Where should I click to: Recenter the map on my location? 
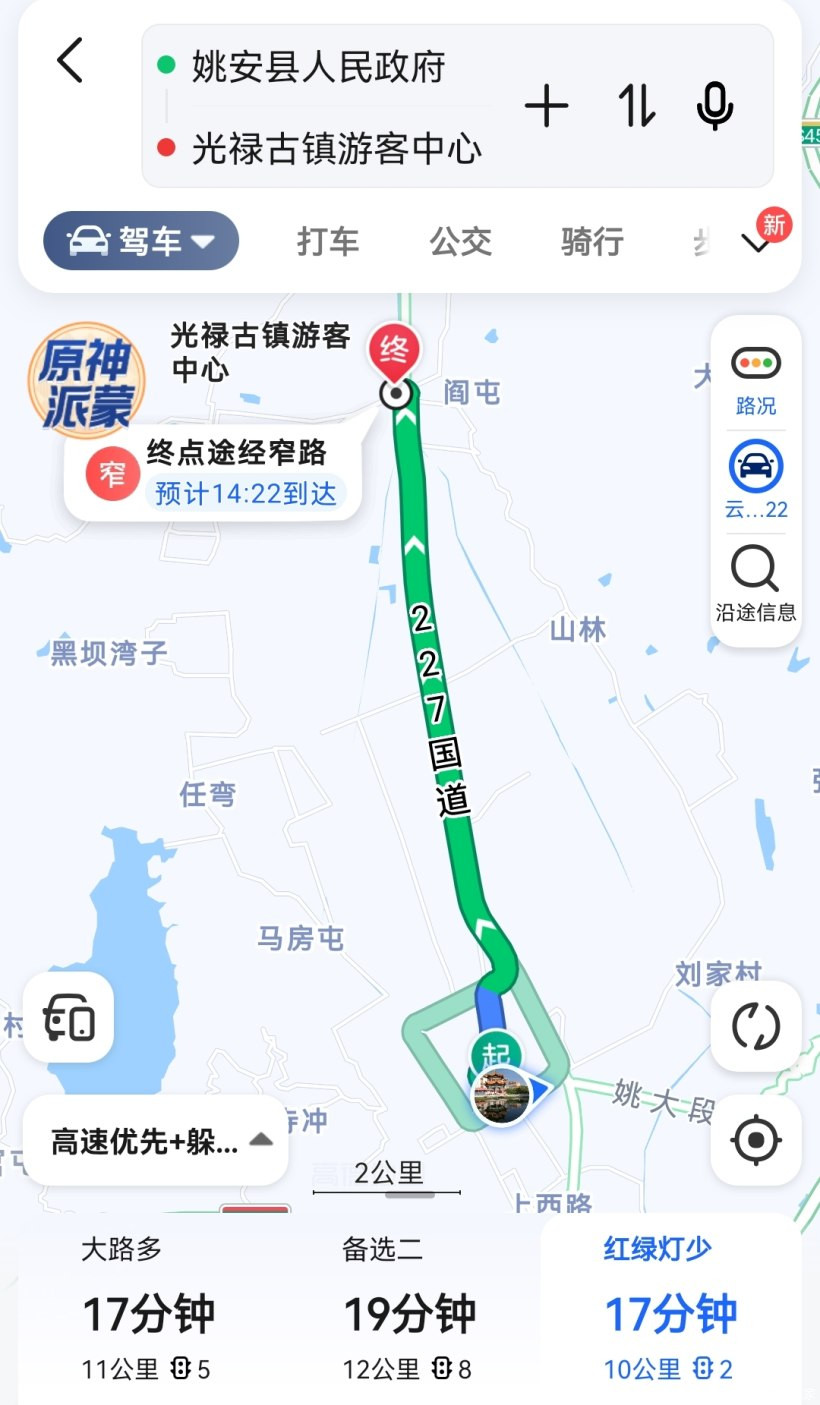click(x=756, y=1140)
